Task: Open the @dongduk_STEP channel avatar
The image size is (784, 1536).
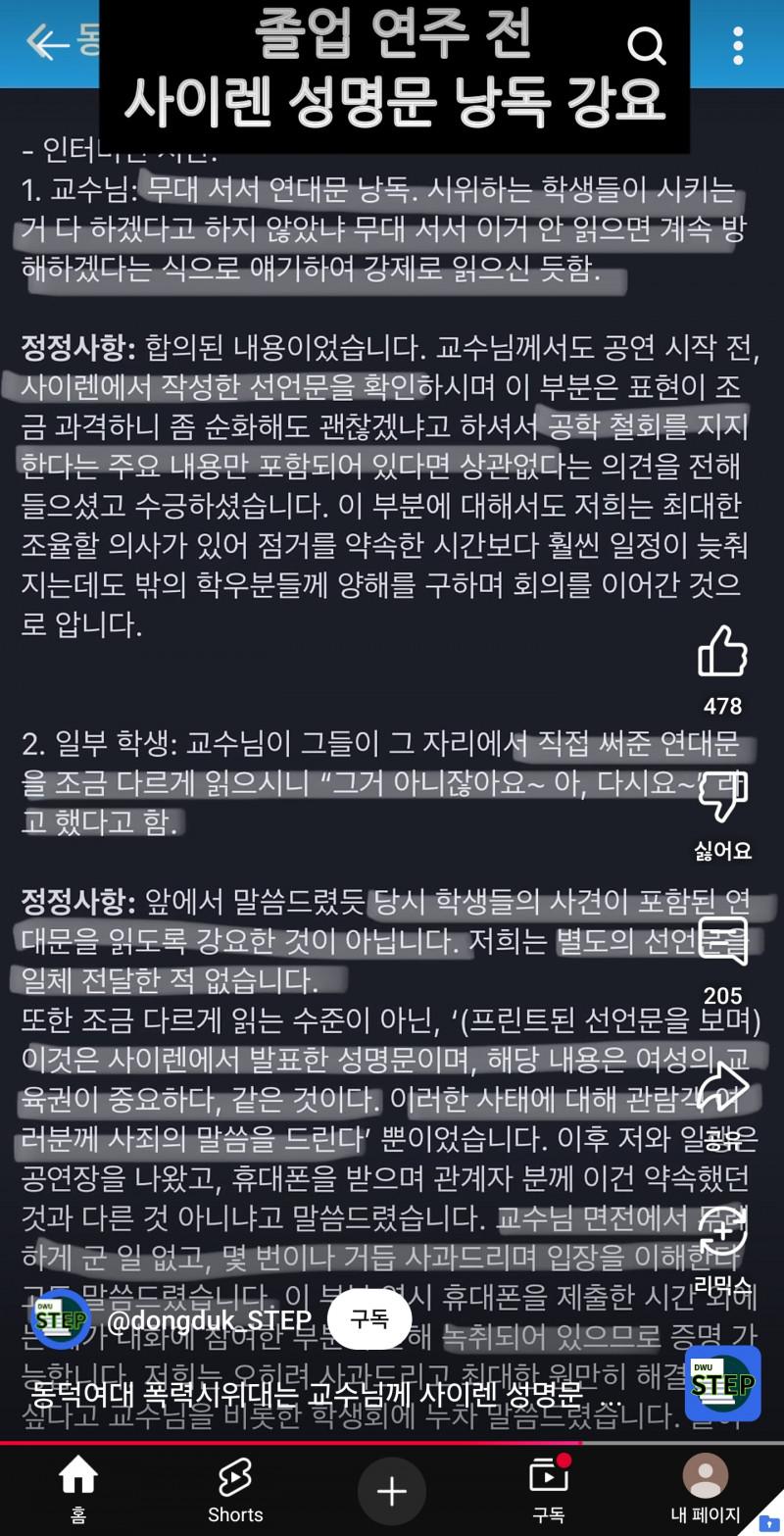Action: pos(61,1319)
